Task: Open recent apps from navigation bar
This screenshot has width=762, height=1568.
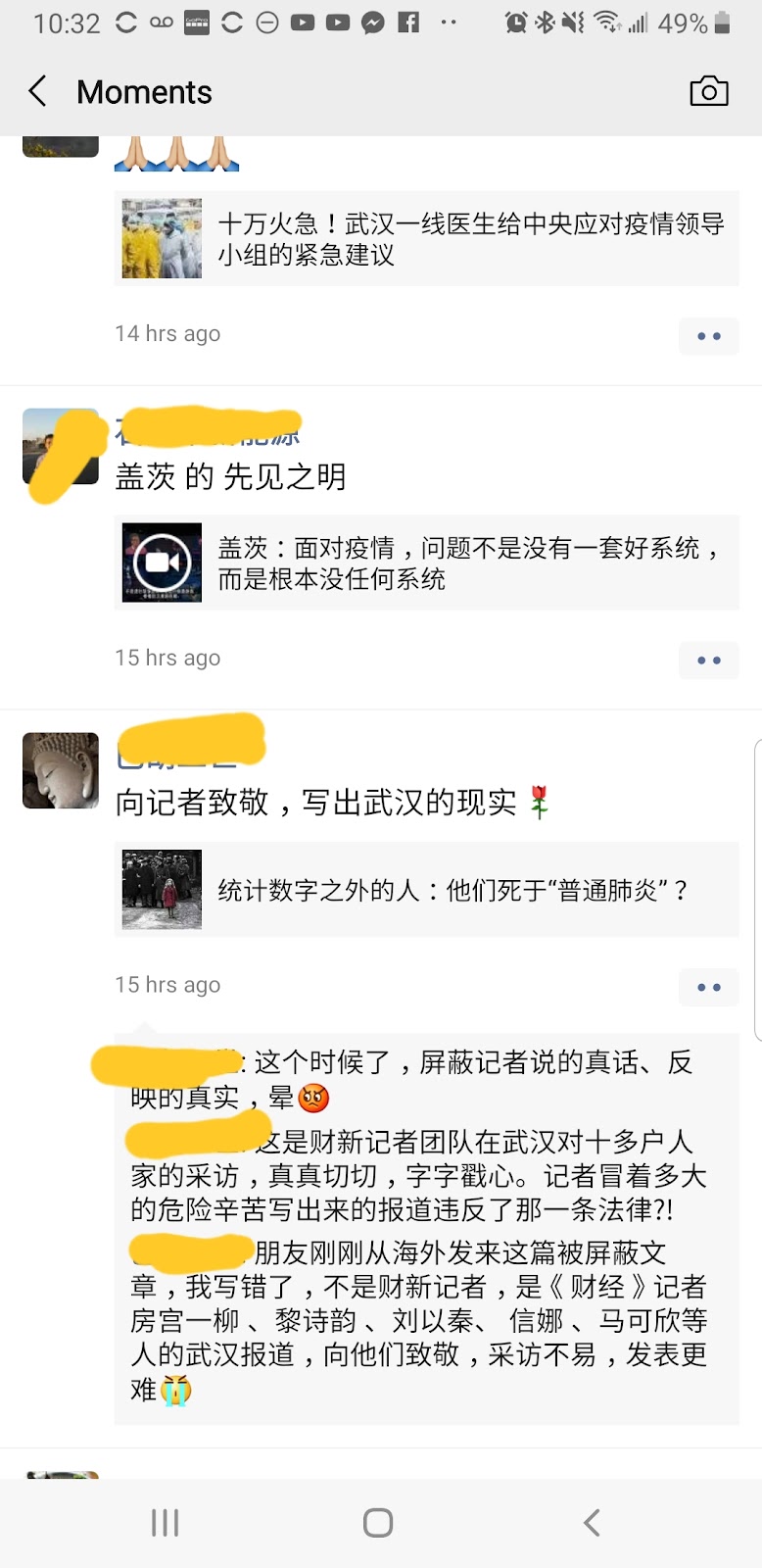Action: [166, 1523]
